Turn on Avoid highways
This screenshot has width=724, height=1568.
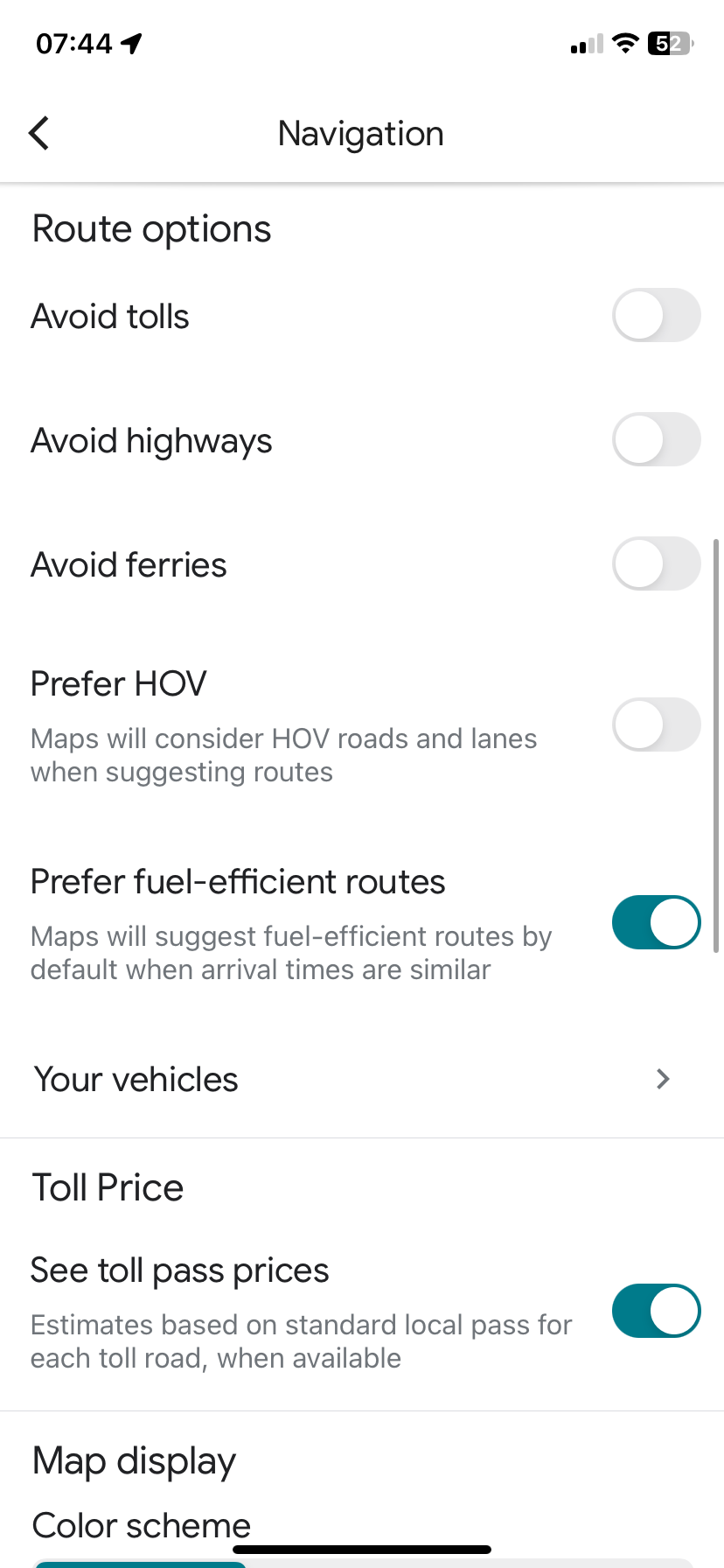click(656, 440)
